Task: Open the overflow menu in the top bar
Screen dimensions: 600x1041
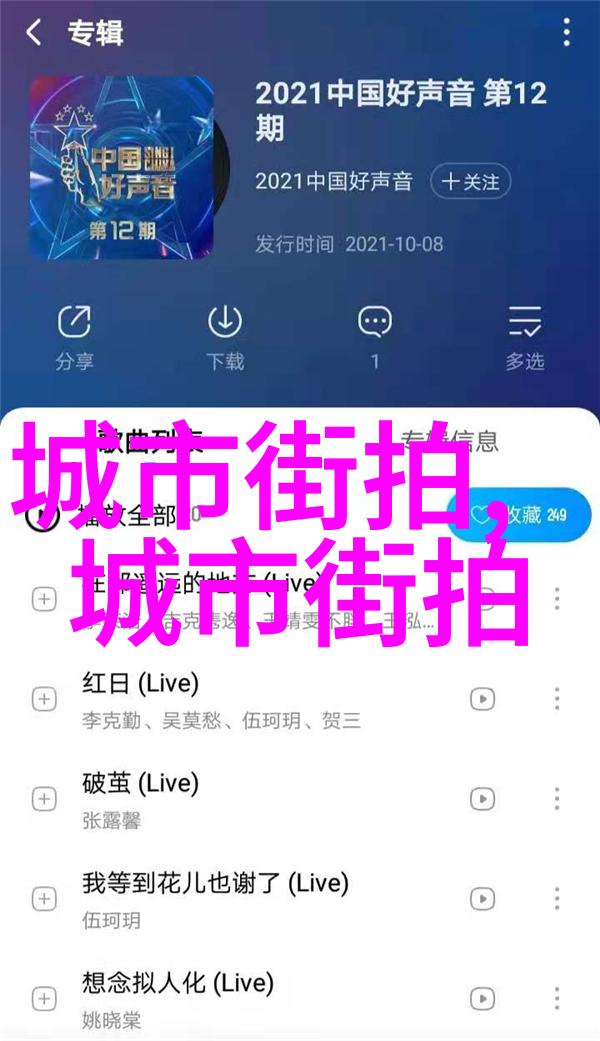Action: (567, 33)
